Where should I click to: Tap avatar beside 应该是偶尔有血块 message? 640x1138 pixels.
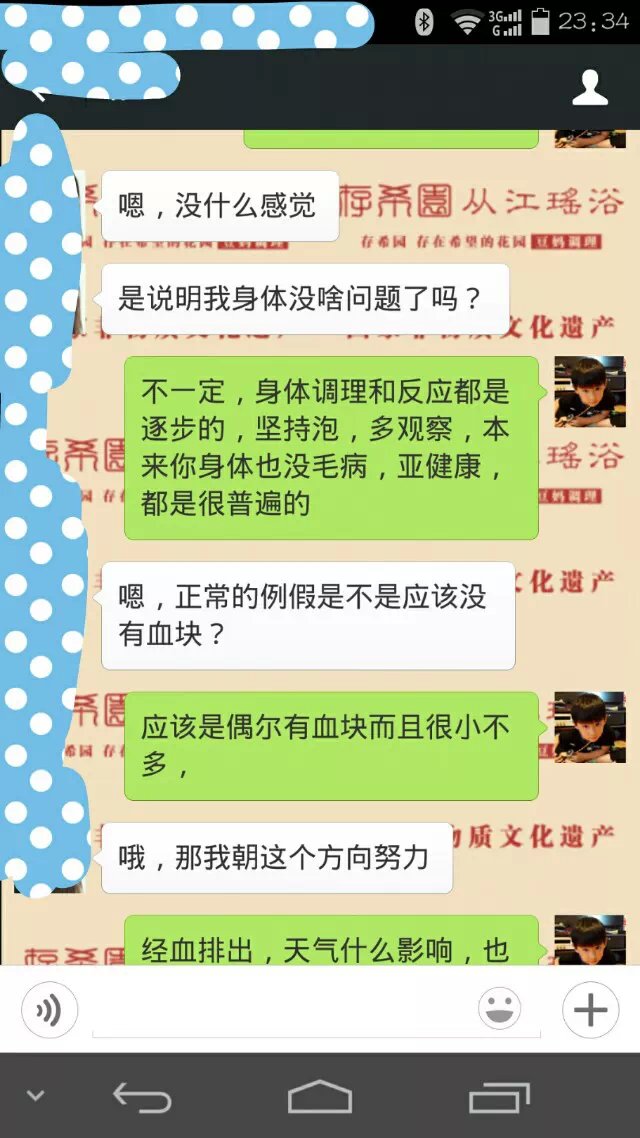coord(590,727)
